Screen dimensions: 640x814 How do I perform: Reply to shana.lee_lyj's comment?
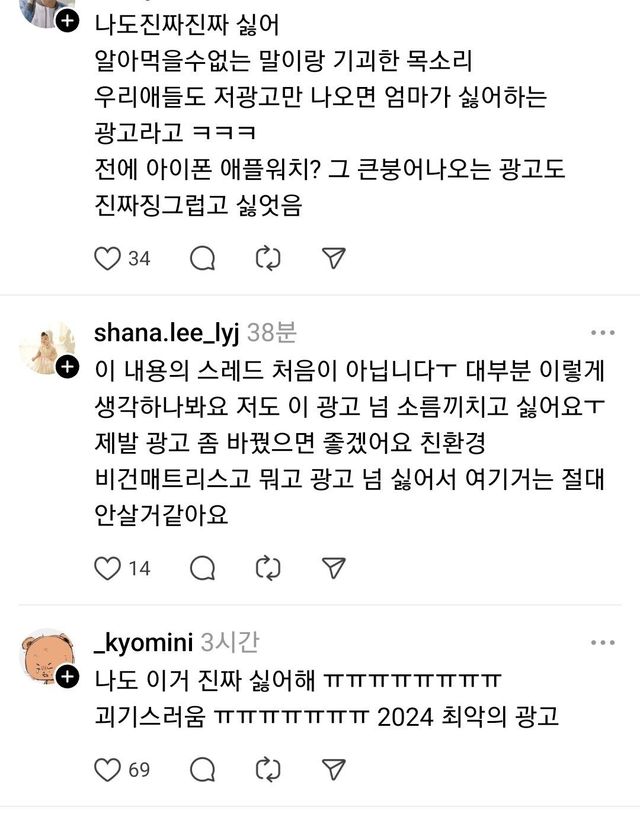point(202,568)
